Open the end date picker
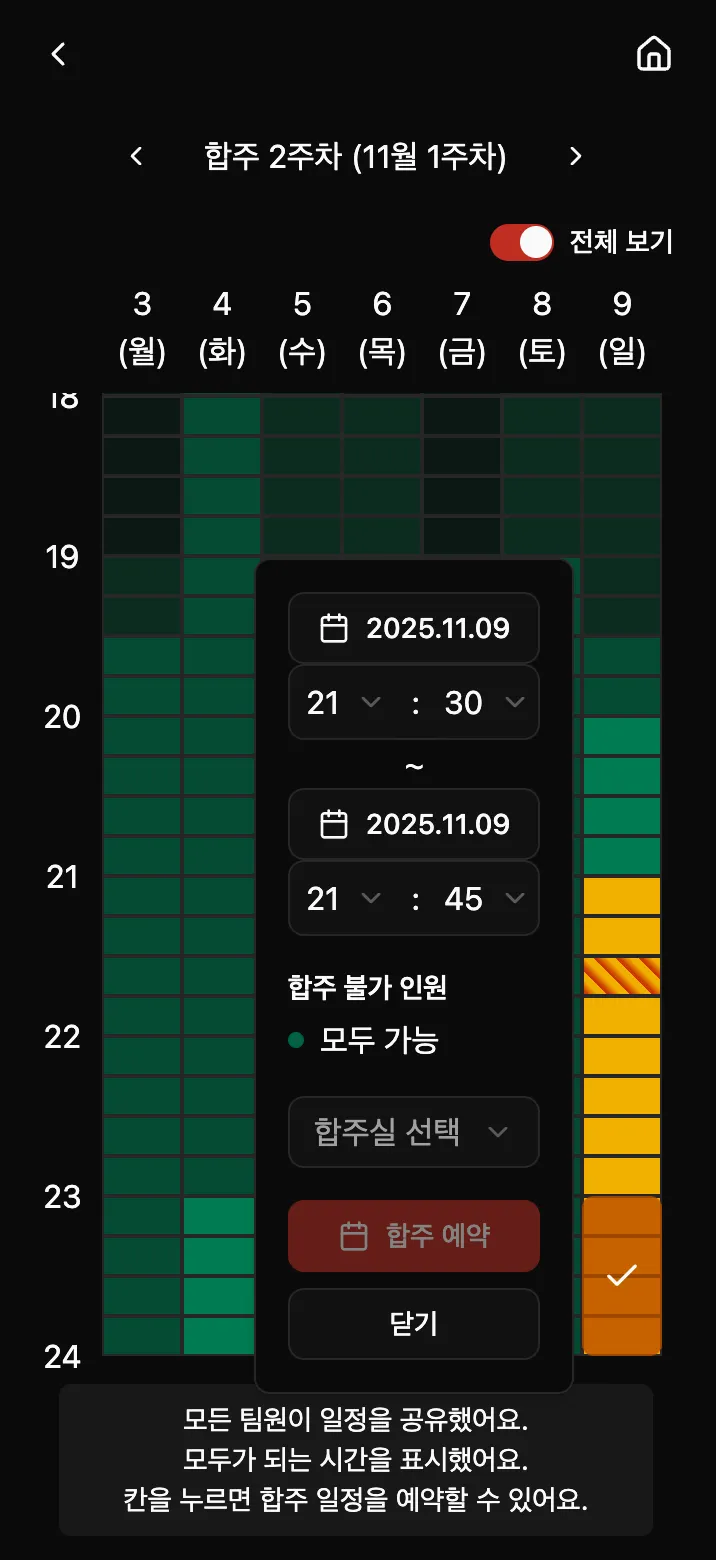This screenshot has width=716, height=1560. click(414, 824)
